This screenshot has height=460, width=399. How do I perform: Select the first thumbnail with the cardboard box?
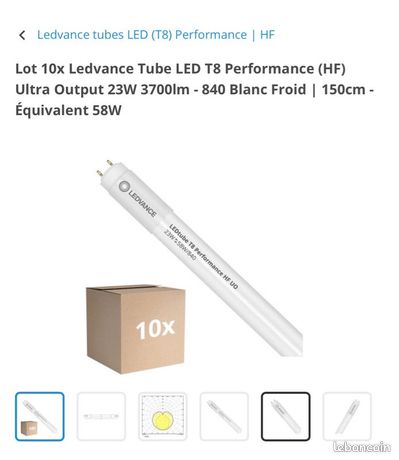coord(40,416)
